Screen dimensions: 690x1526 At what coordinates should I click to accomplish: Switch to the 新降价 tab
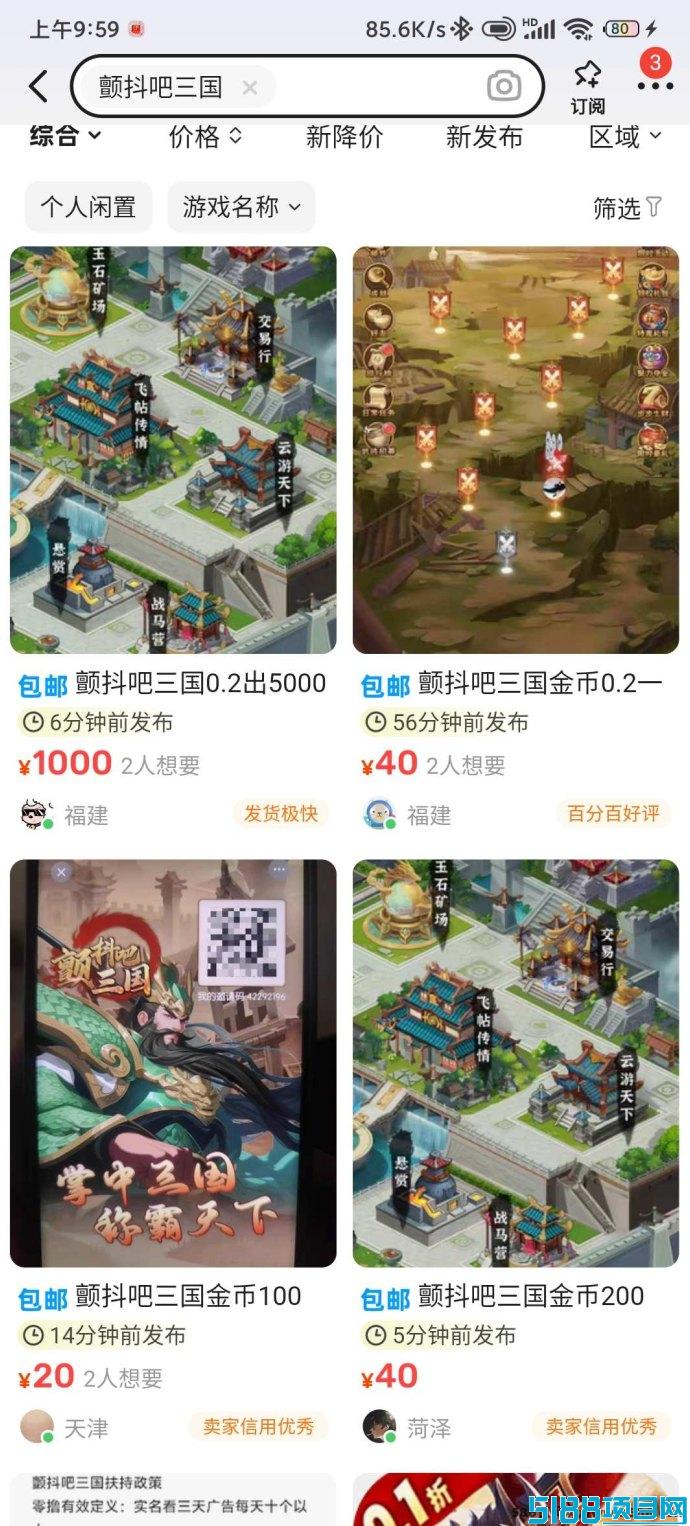tap(345, 136)
